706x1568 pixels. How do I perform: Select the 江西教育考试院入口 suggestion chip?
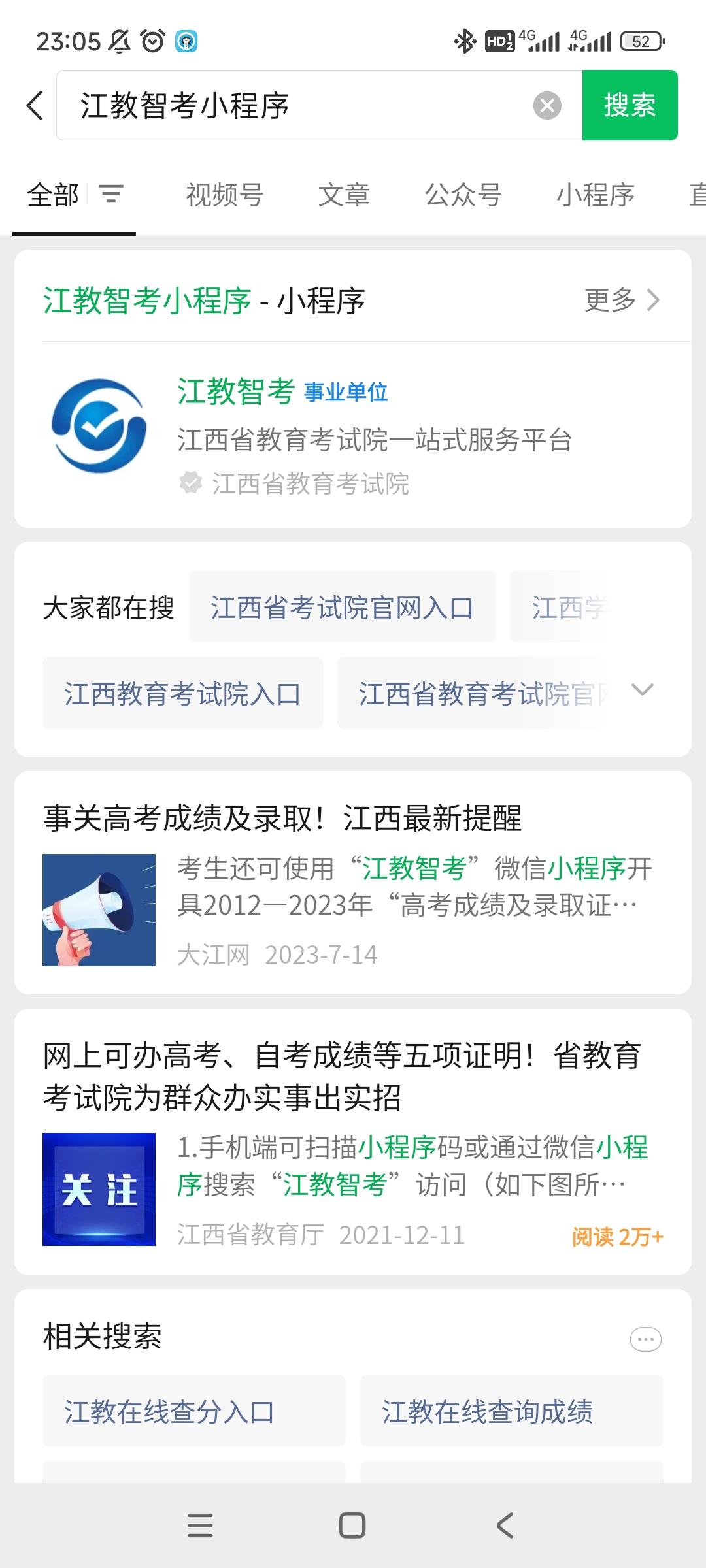[x=182, y=693]
